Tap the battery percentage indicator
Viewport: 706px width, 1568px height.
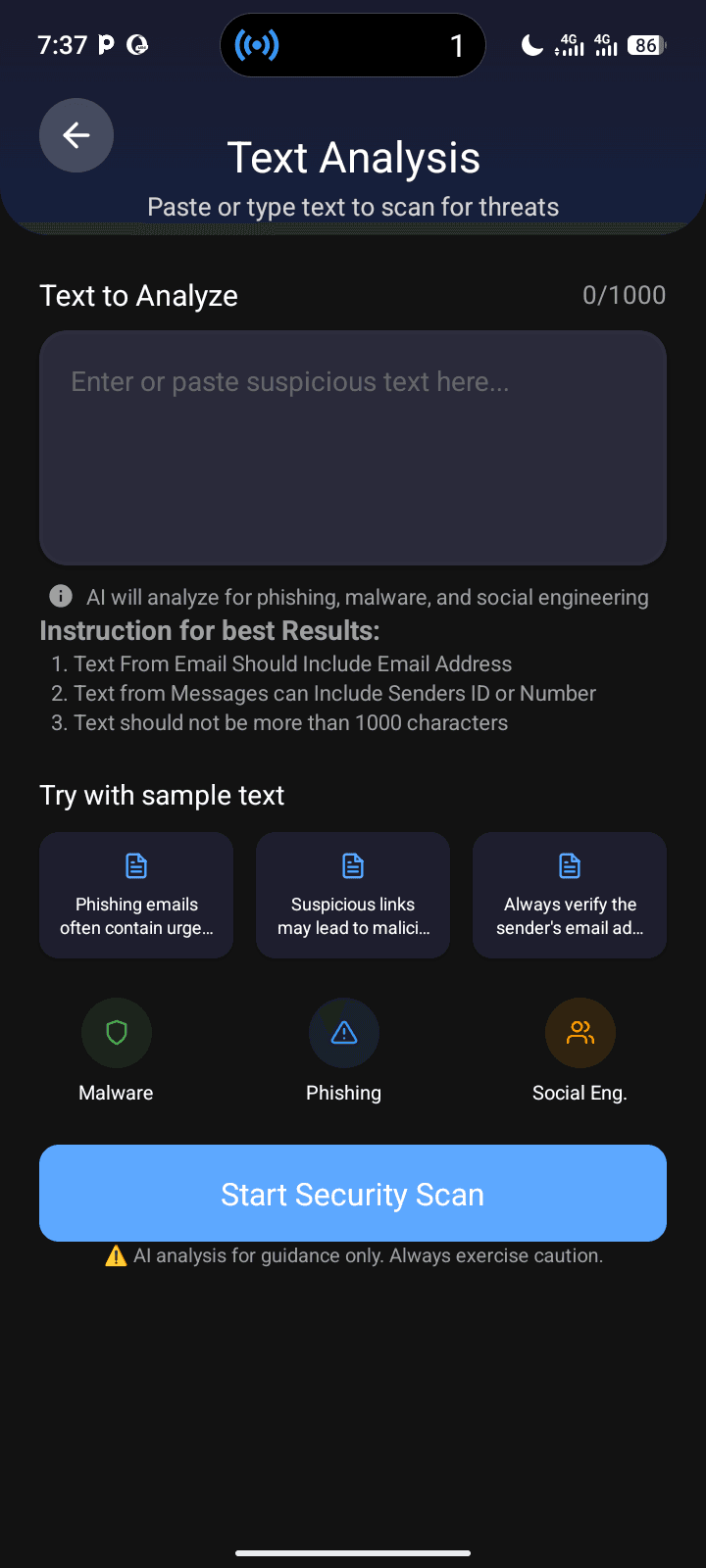click(x=645, y=44)
